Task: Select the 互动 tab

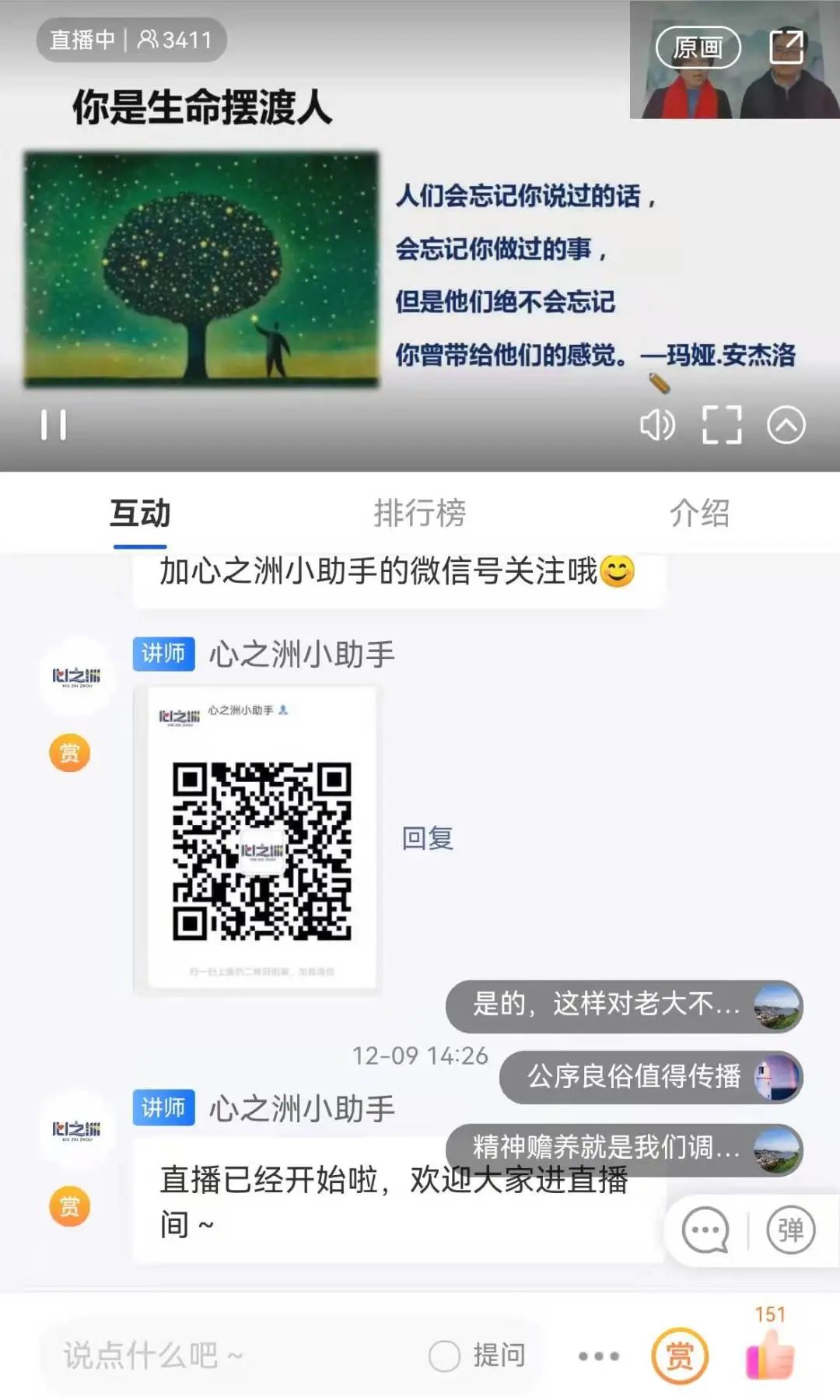Action: (140, 514)
